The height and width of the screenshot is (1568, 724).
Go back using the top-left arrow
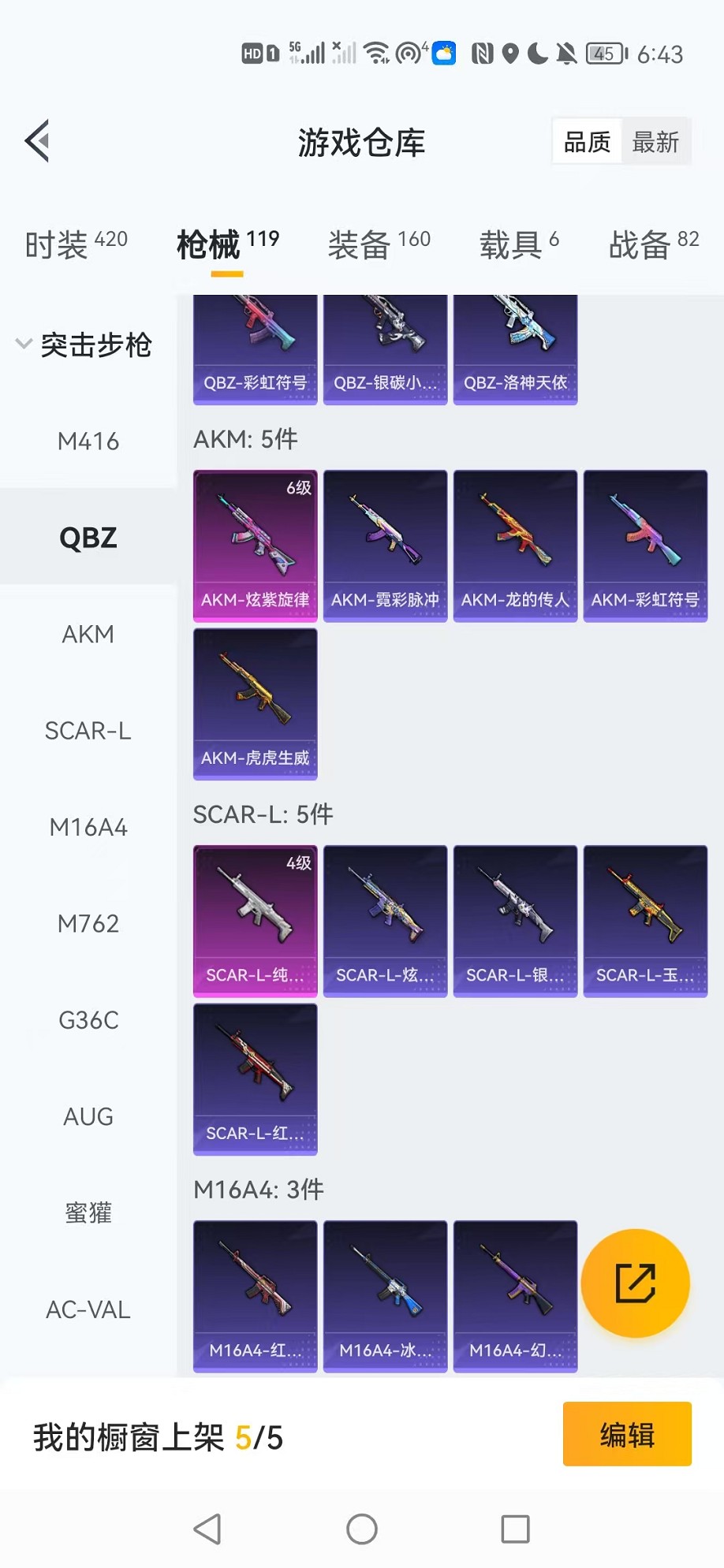(x=37, y=141)
